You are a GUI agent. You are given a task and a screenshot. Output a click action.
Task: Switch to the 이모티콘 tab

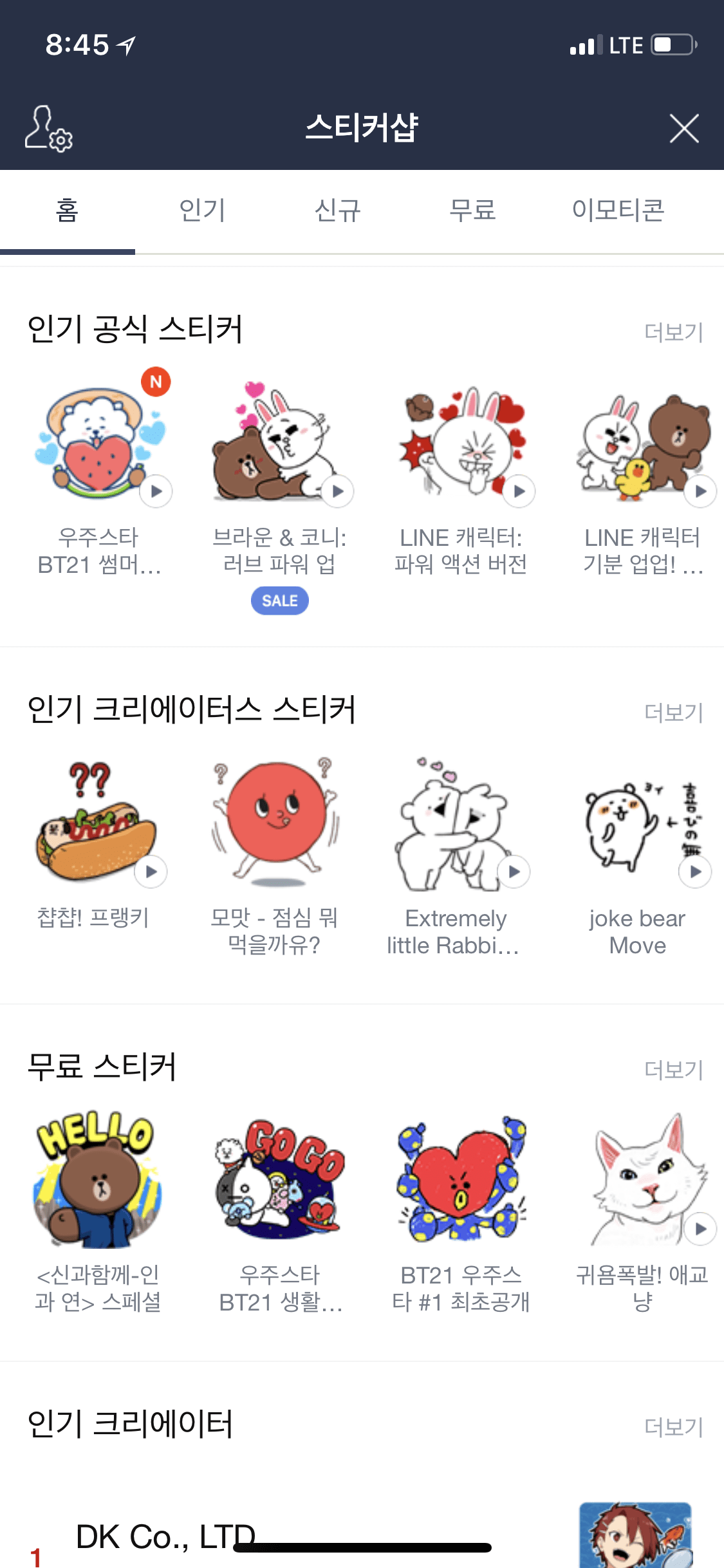tap(618, 210)
